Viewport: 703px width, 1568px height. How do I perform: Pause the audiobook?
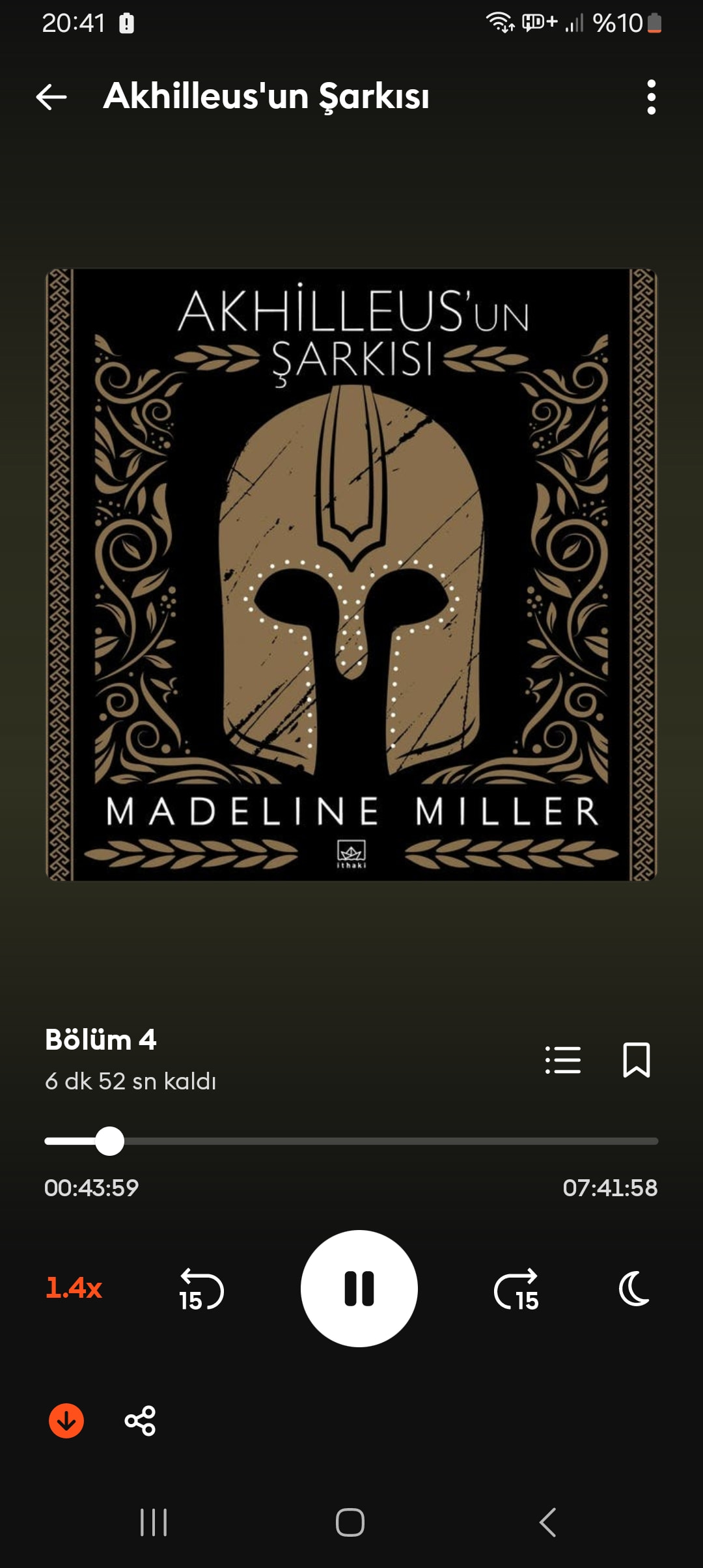point(359,1288)
